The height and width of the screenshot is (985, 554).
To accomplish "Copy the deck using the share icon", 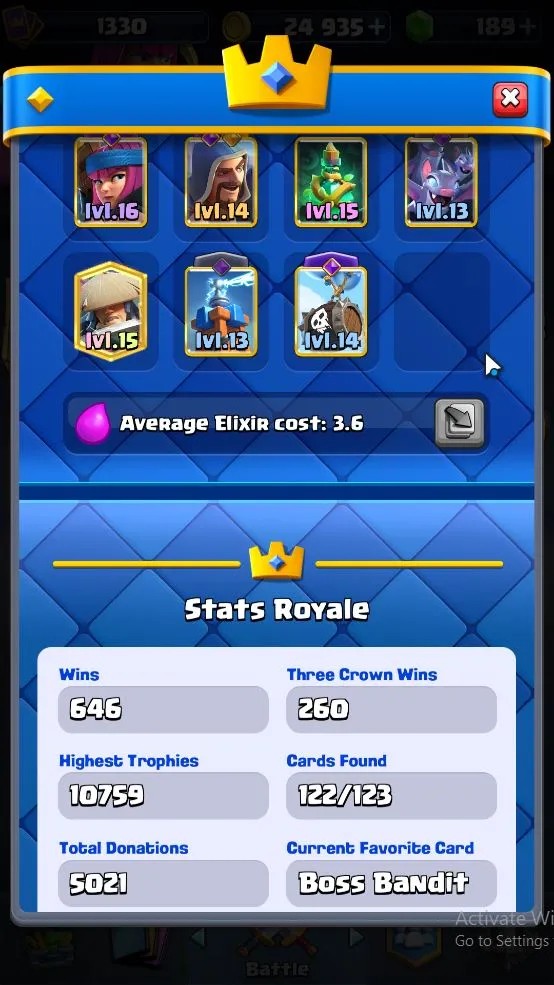I will [459, 423].
